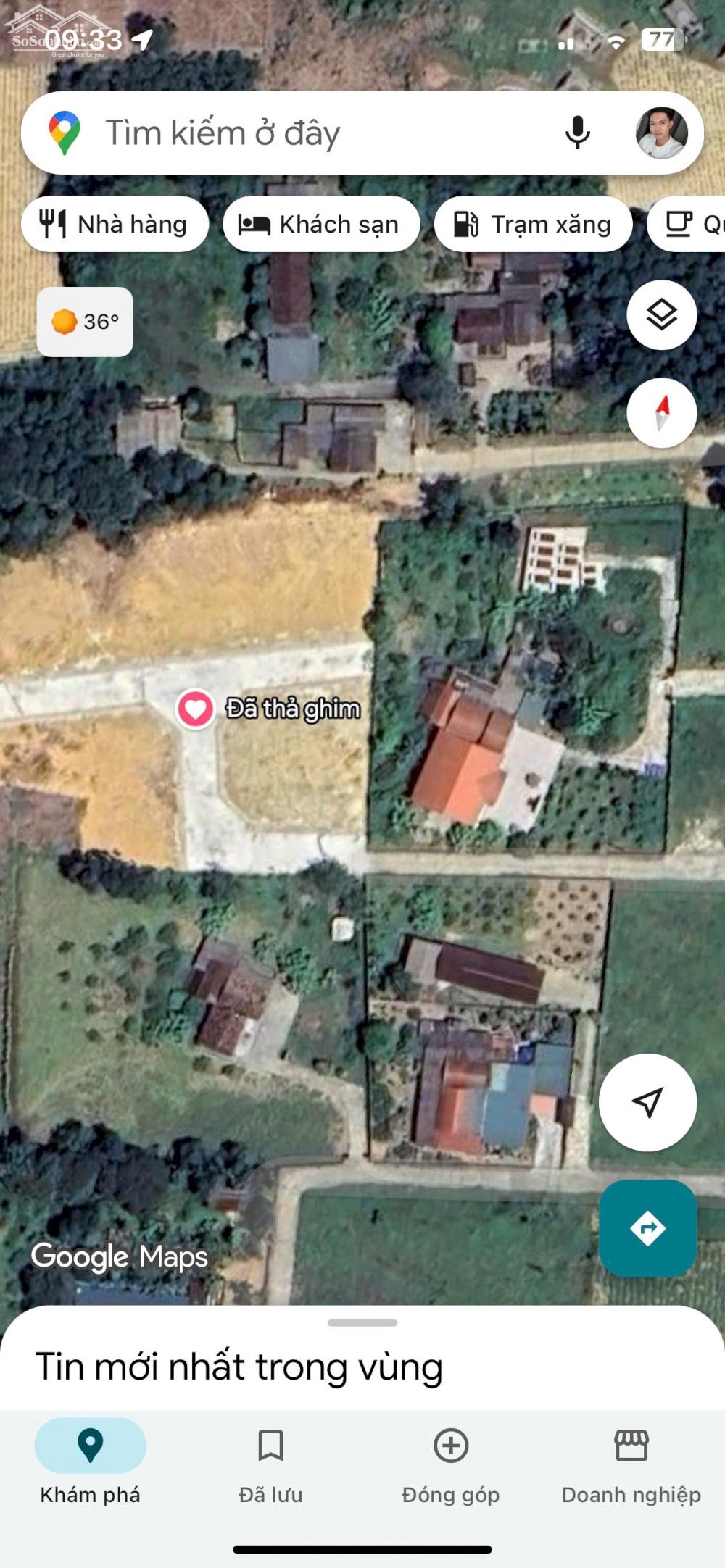Select the 'Đã thả ghim' dropped pin
This screenshot has height=1568, width=725.
point(195,709)
